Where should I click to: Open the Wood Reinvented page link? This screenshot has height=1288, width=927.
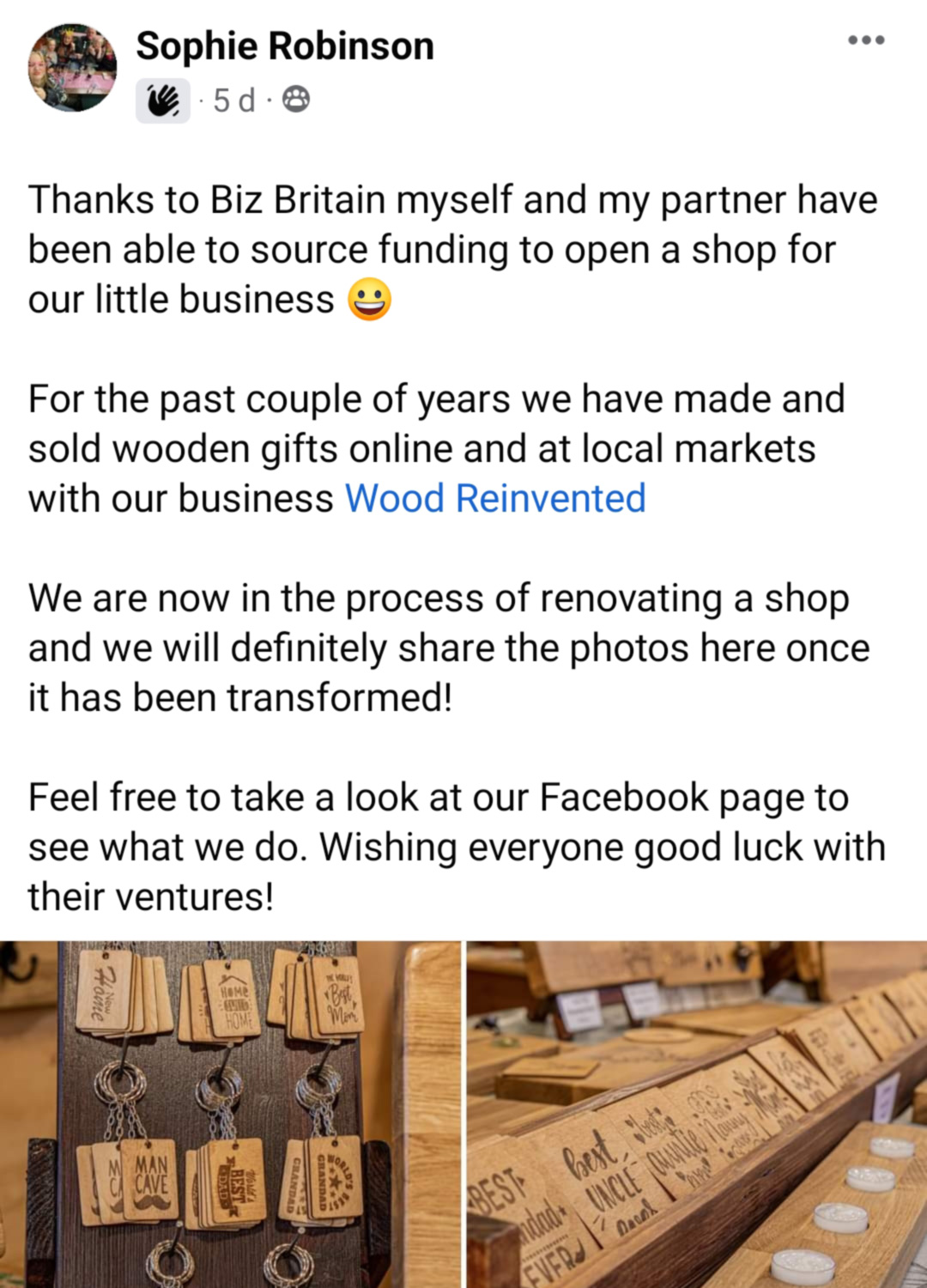[495, 499]
